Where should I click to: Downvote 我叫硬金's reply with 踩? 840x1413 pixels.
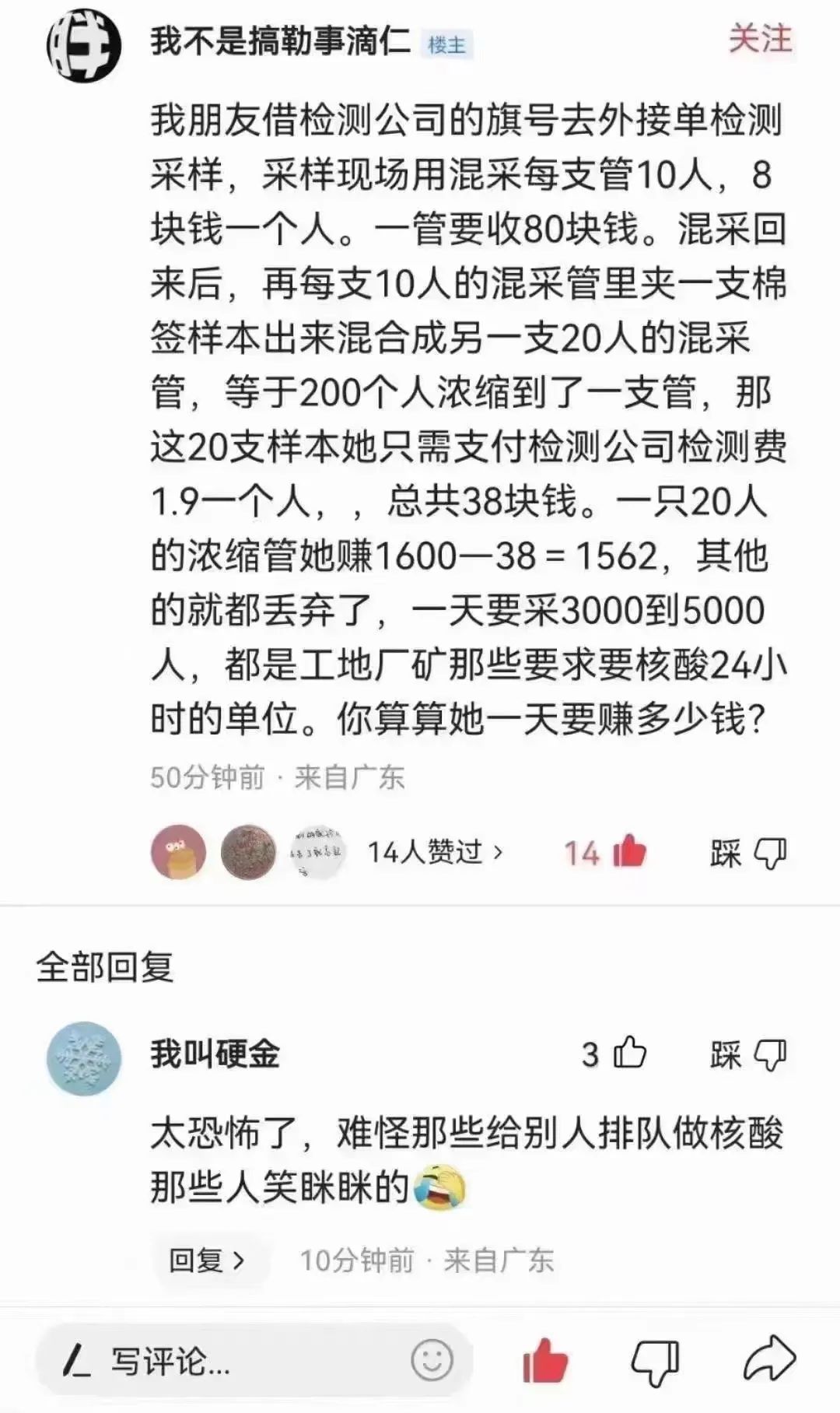[748, 1055]
